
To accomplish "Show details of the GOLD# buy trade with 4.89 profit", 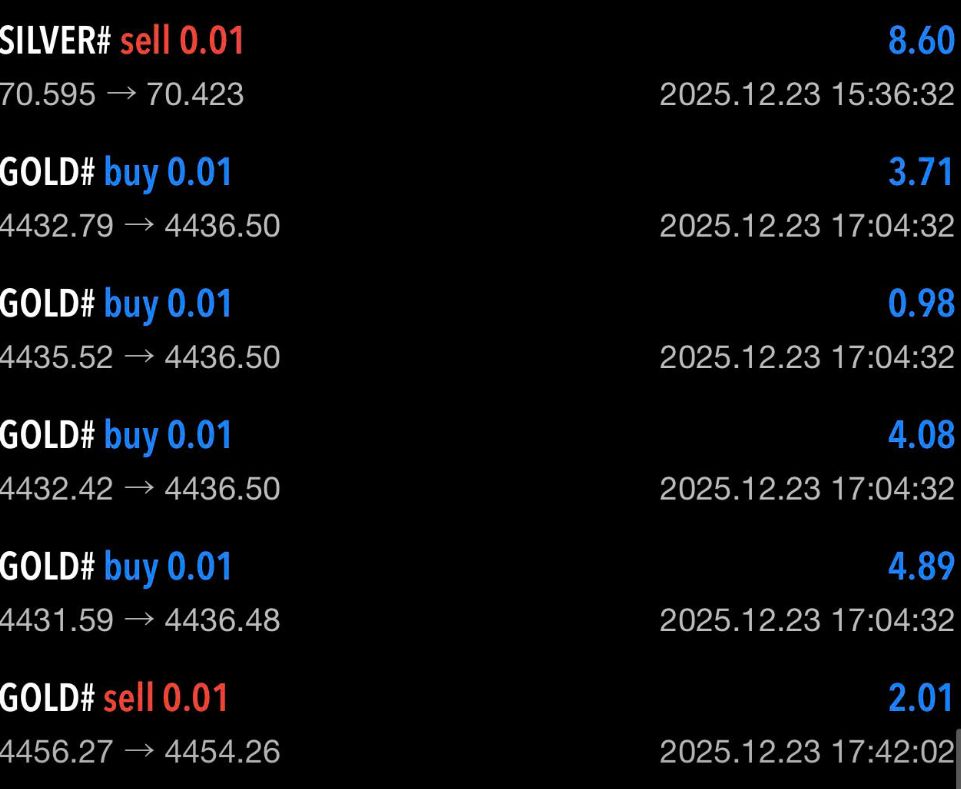I will [x=480, y=592].
